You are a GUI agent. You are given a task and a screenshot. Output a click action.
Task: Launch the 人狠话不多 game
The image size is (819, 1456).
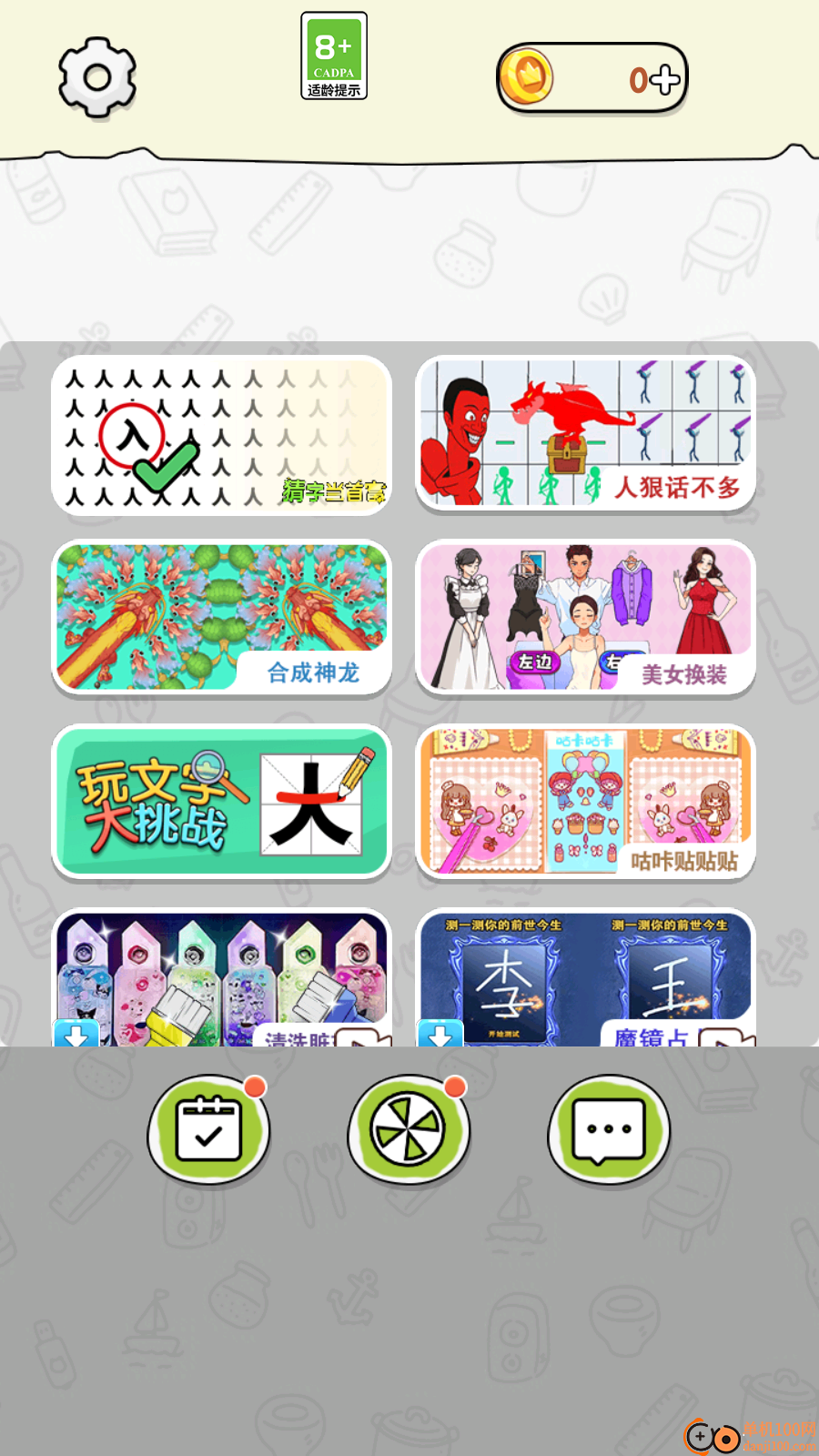pos(585,435)
